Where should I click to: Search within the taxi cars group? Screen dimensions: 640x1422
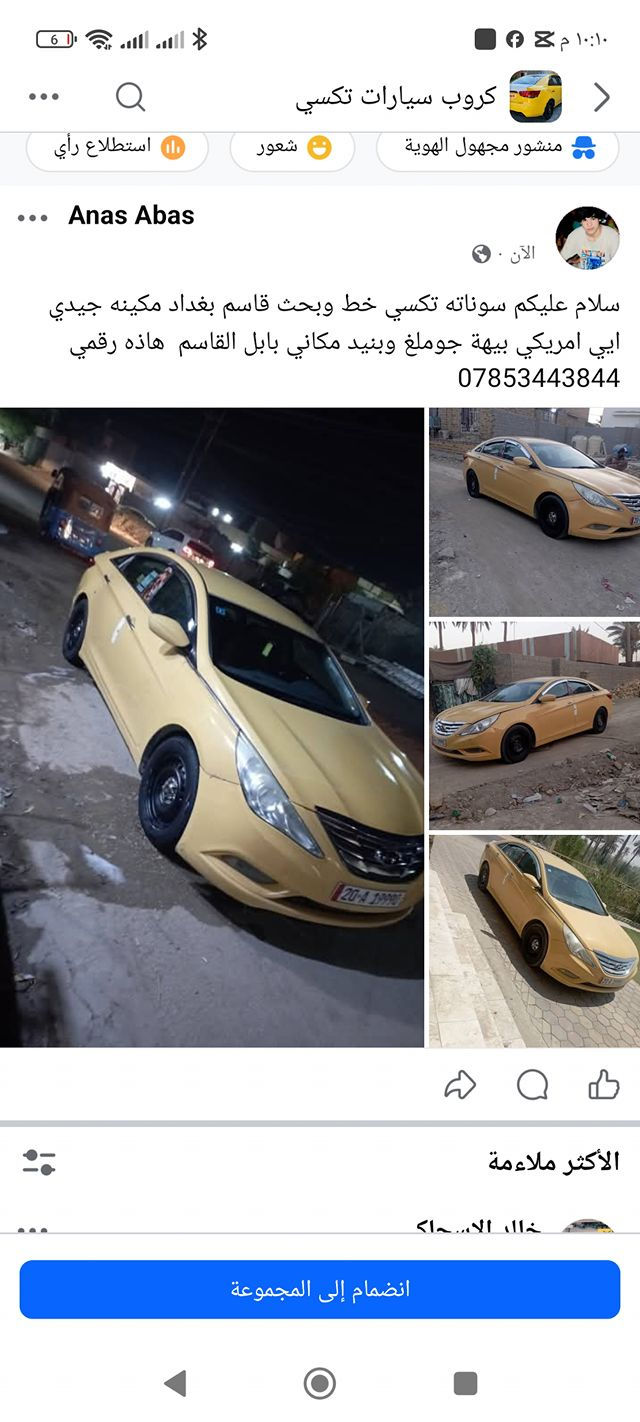point(131,97)
